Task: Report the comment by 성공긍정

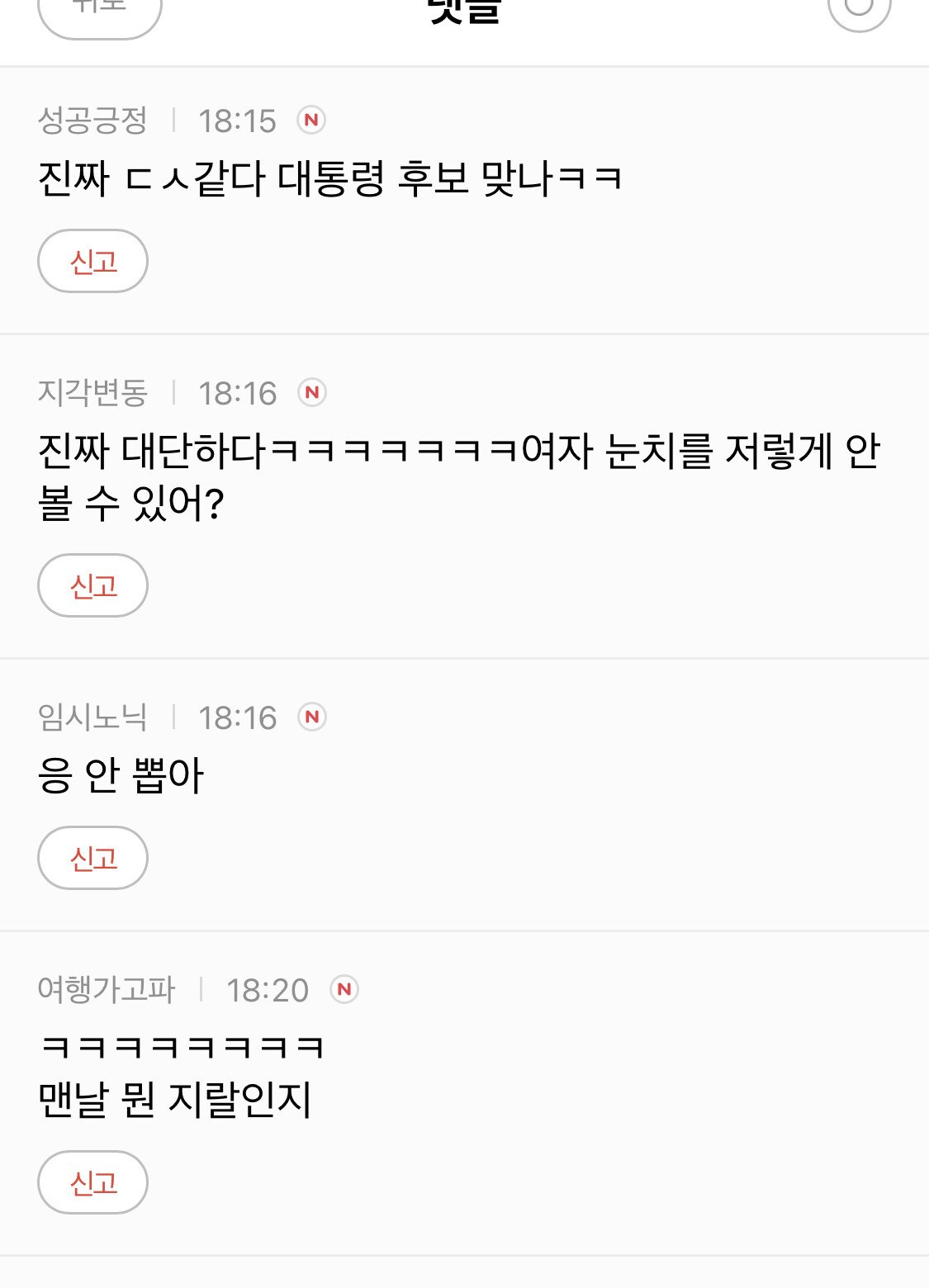Action: coord(92,262)
